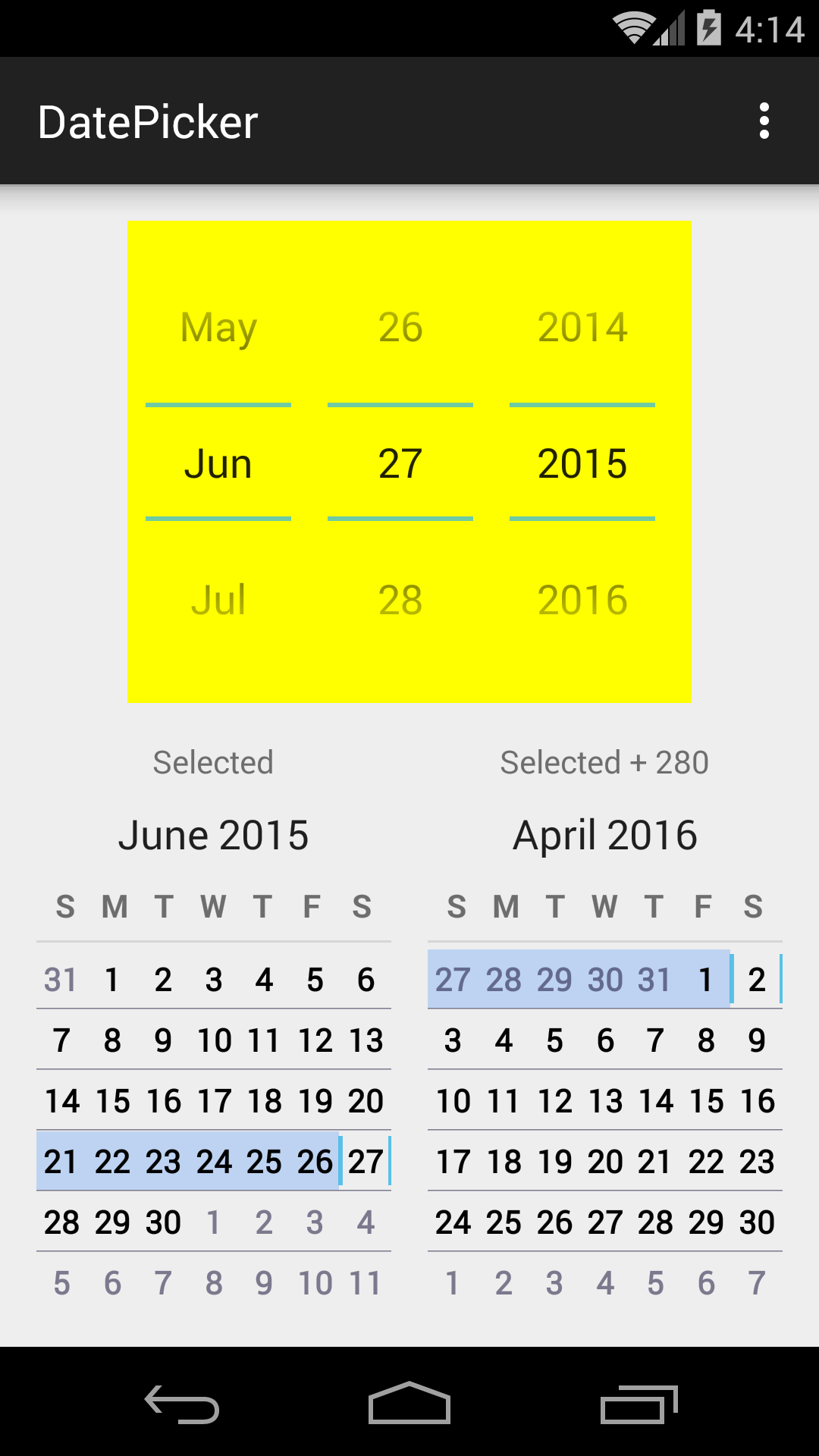Select April 30 in the April 2016 calendar
Image resolution: width=819 pixels, height=1456 pixels.
click(757, 1222)
